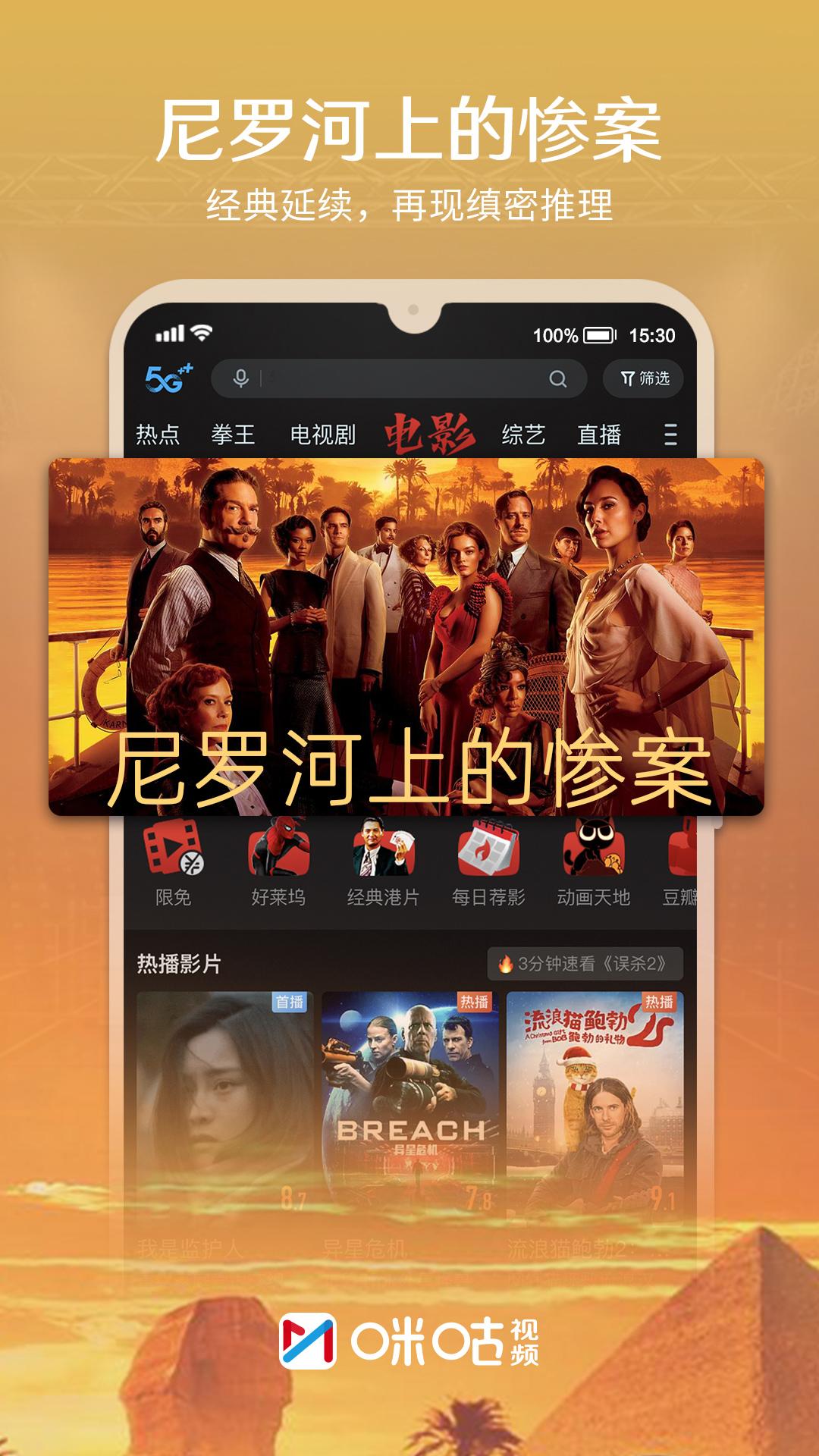This screenshot has height=1456, width=819.
Task: Tap the 热播影片 section heading
Action: tap(180, 961)
